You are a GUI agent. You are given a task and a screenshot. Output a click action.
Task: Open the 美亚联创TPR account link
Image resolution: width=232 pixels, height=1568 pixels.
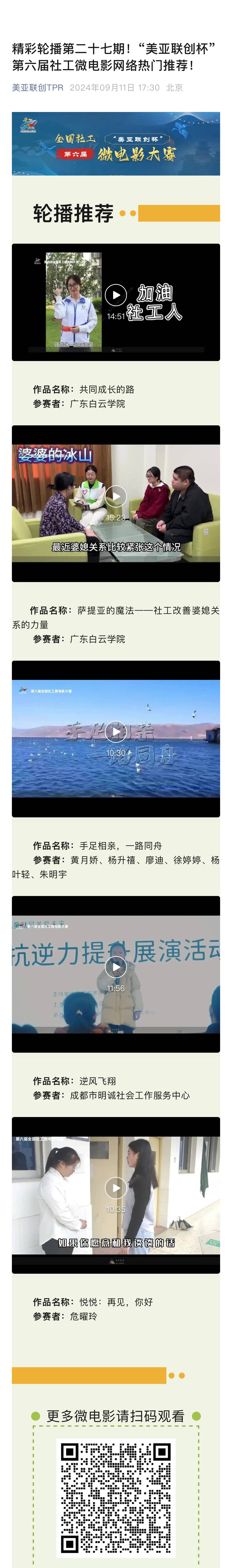click(x=38, y=88)
